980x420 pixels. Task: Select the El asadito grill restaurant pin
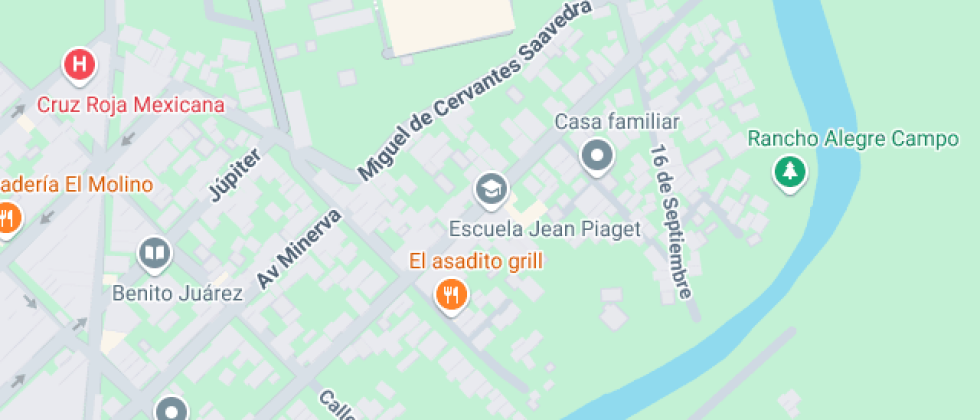[452, 294]
